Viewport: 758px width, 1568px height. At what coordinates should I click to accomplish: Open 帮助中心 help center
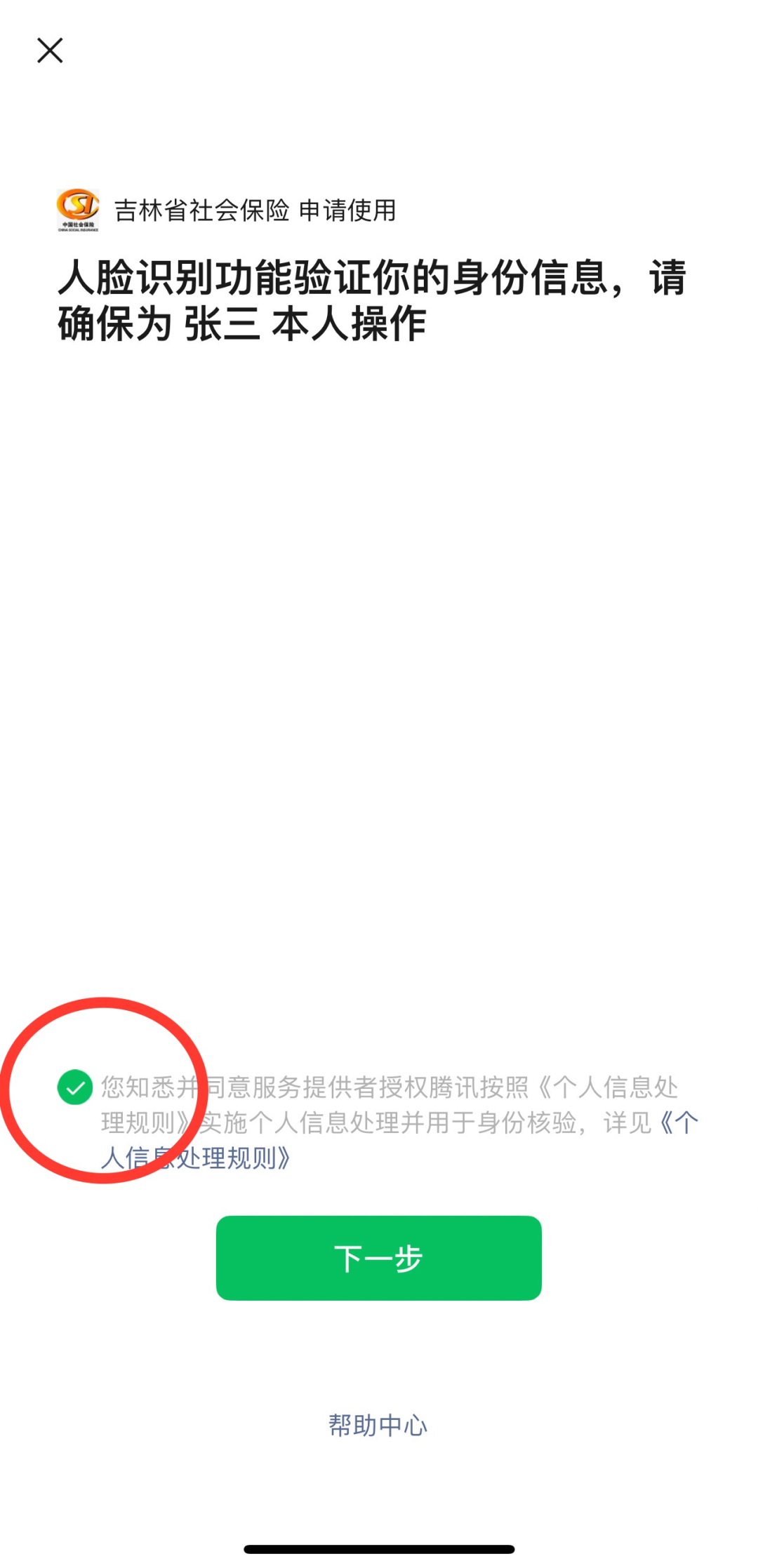(378, 1425)
